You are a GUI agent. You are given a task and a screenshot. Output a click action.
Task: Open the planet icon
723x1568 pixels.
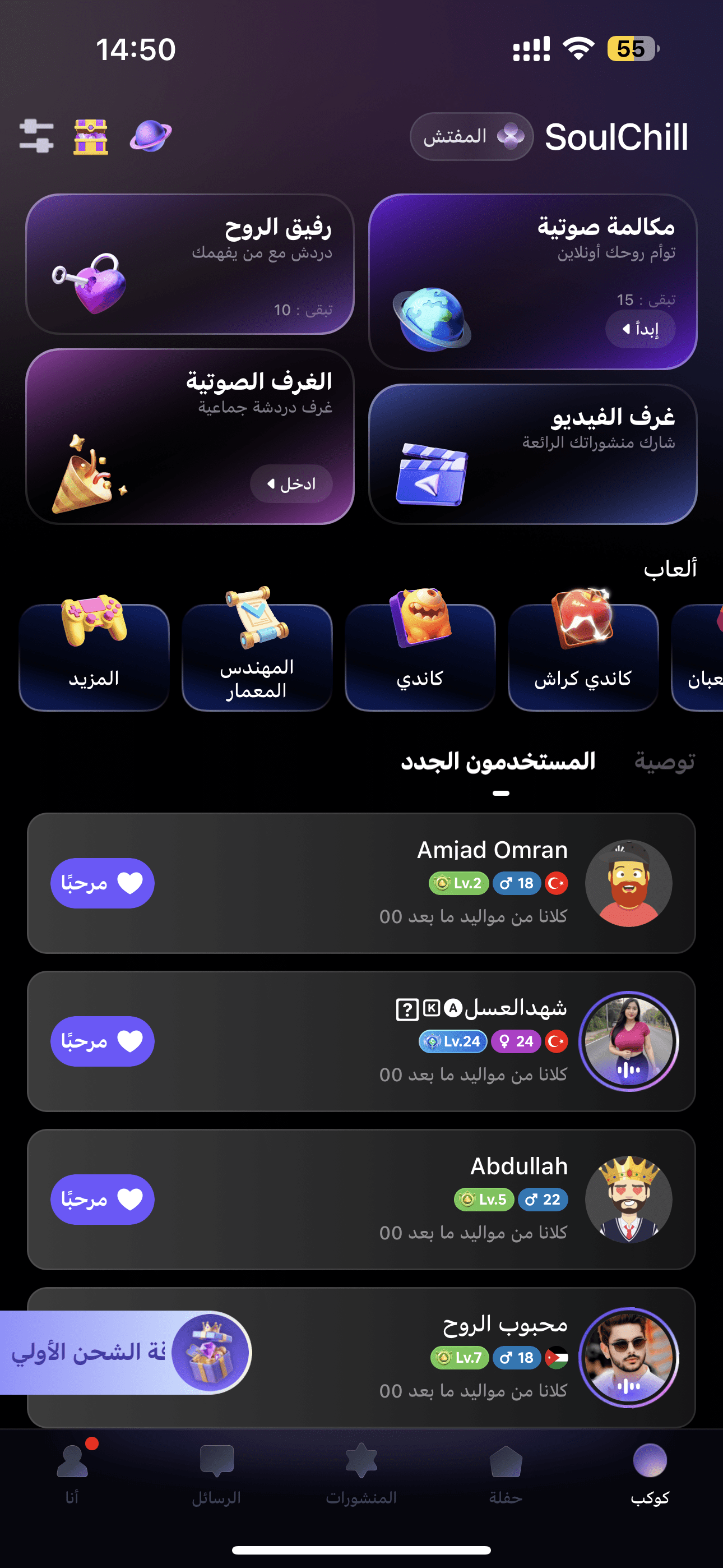pos(150,136)
